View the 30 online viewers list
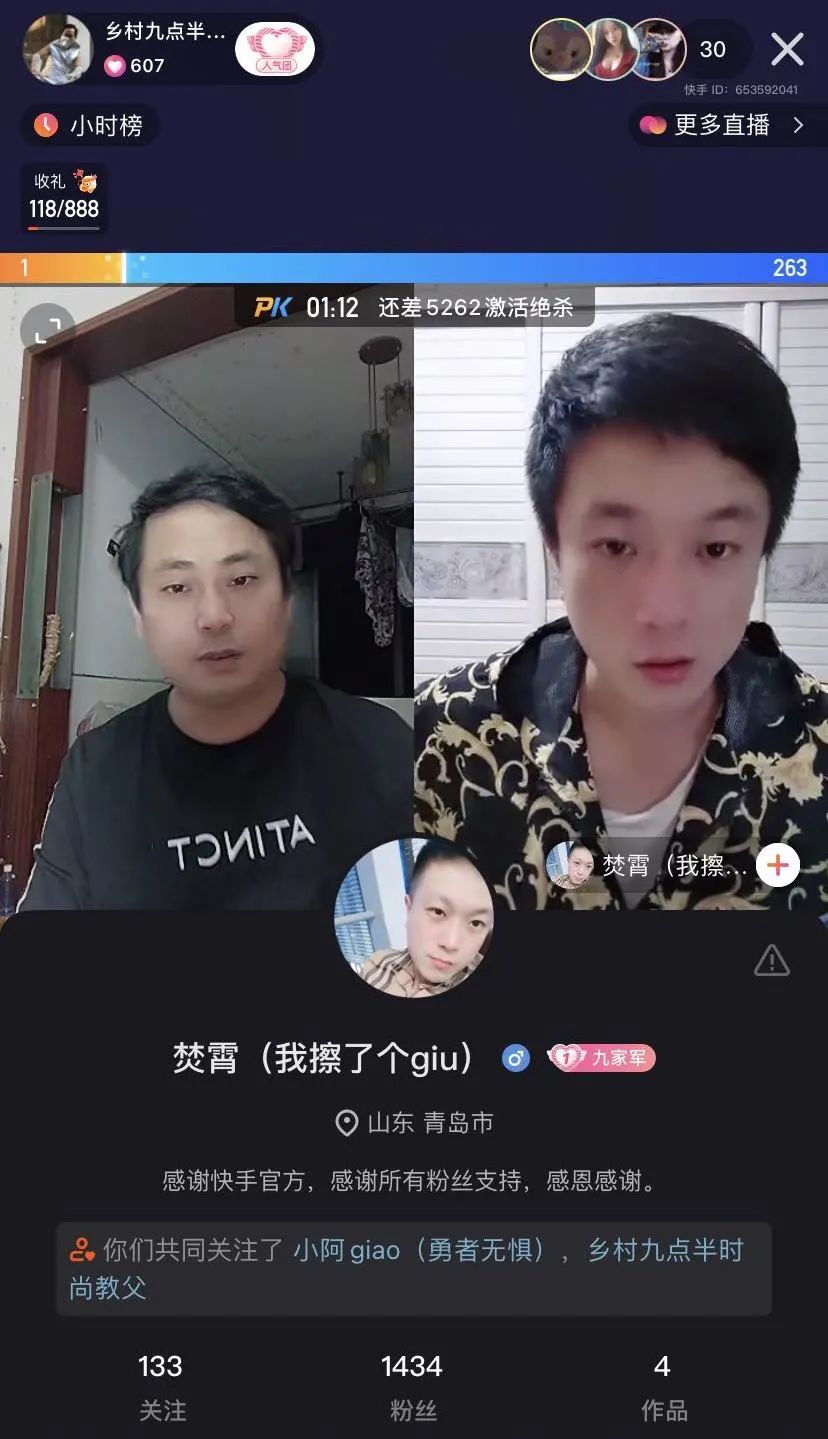This screenshot has width=828, height=1439. pyautogui.click(x=712, y=49)
